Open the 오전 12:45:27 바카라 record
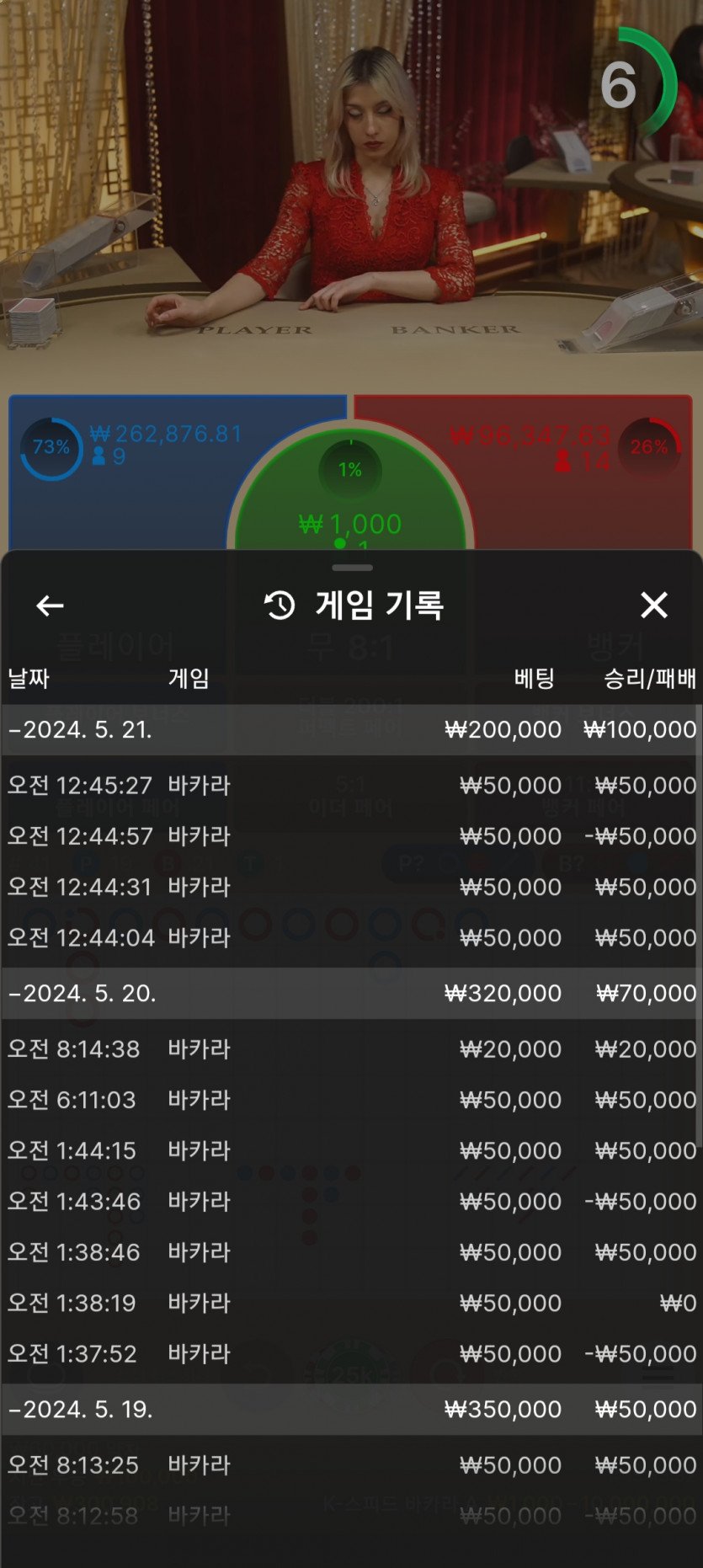 [351, 785]
